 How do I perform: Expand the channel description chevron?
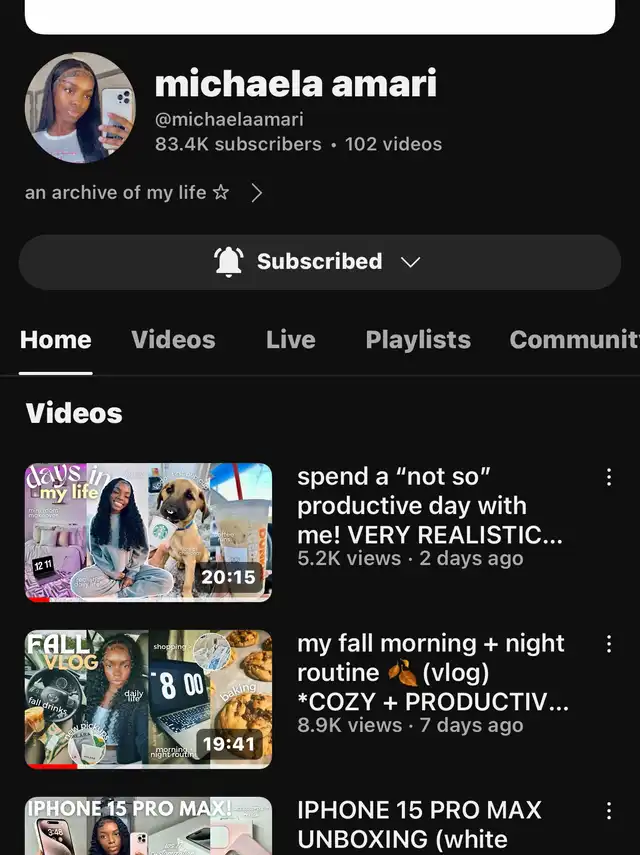(257, 193)
